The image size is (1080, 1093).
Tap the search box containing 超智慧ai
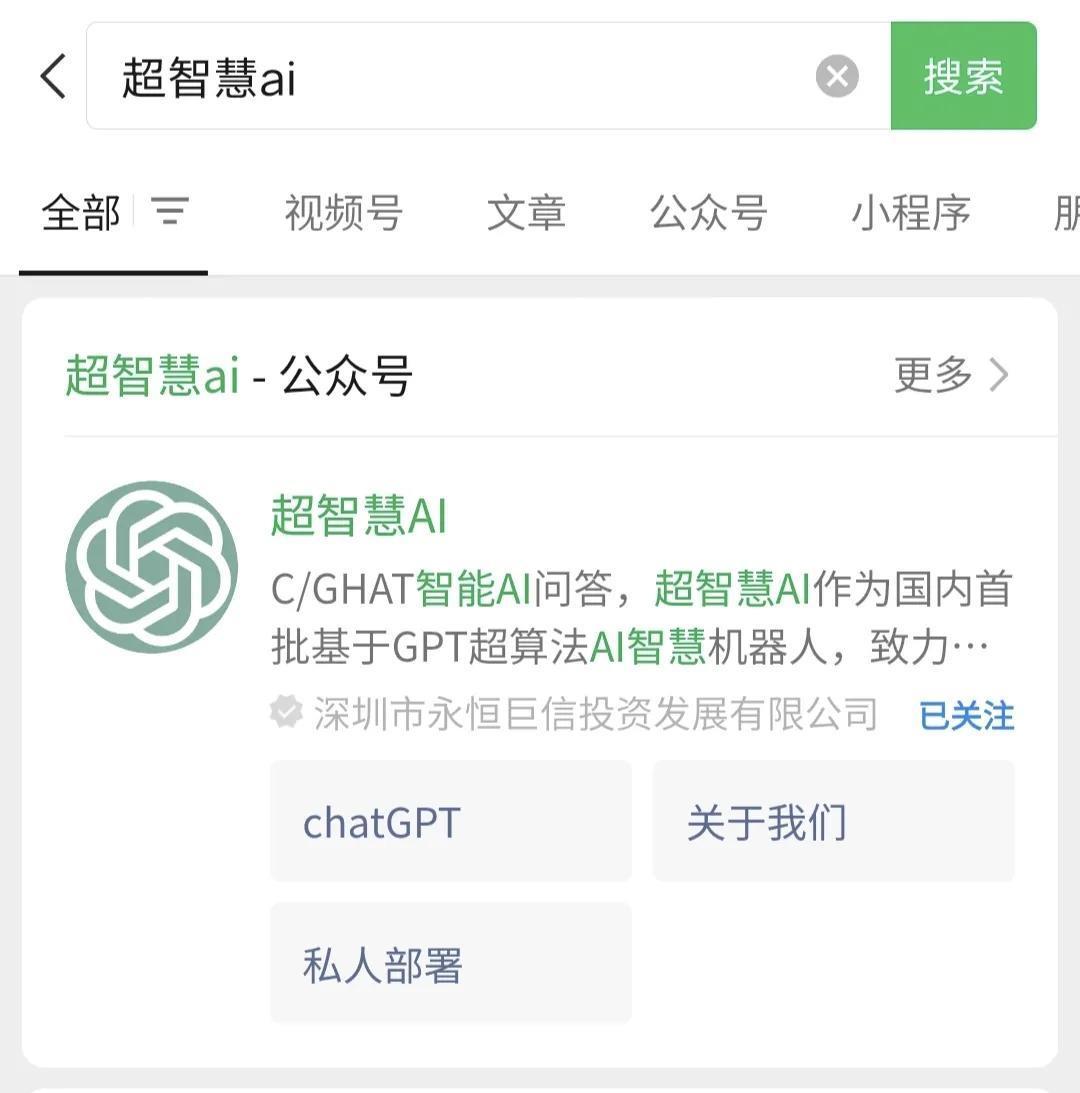tap(450, 77)
